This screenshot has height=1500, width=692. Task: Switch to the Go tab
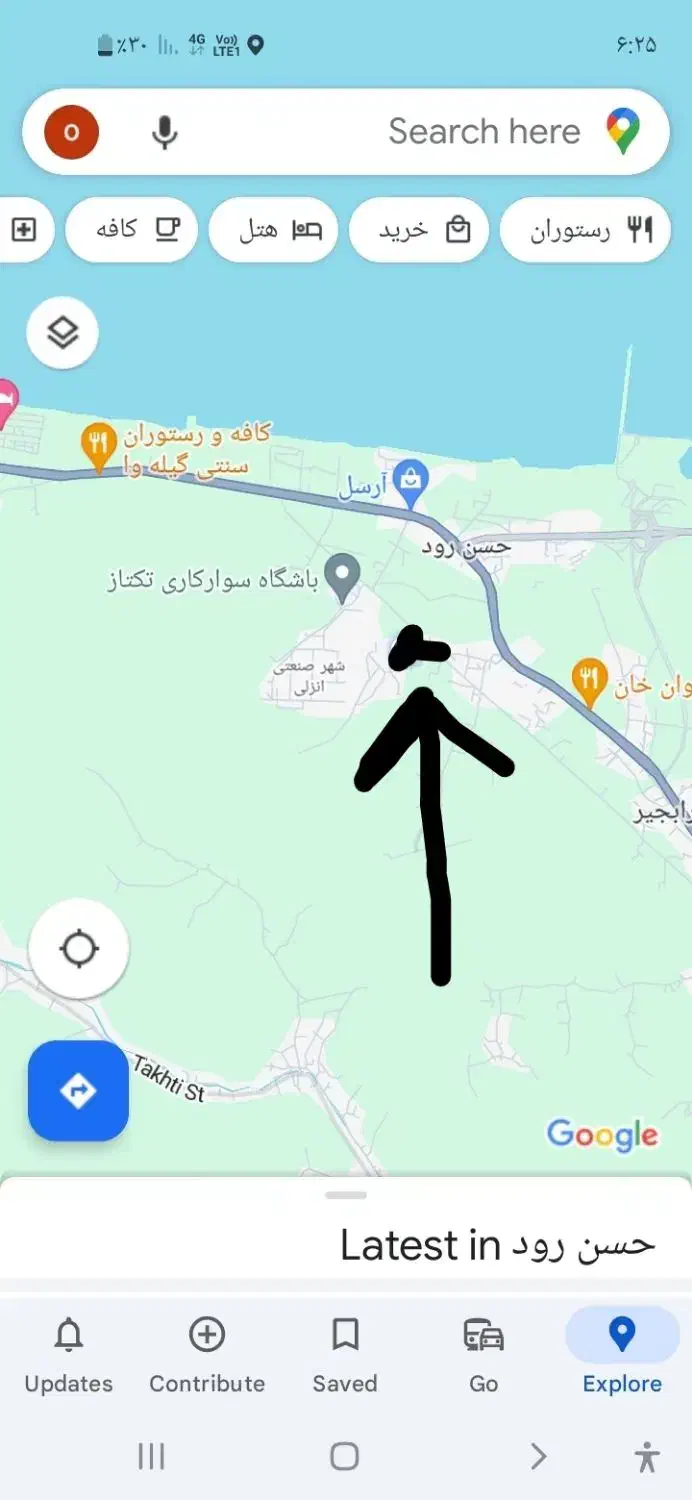(x=483, y=1355)
